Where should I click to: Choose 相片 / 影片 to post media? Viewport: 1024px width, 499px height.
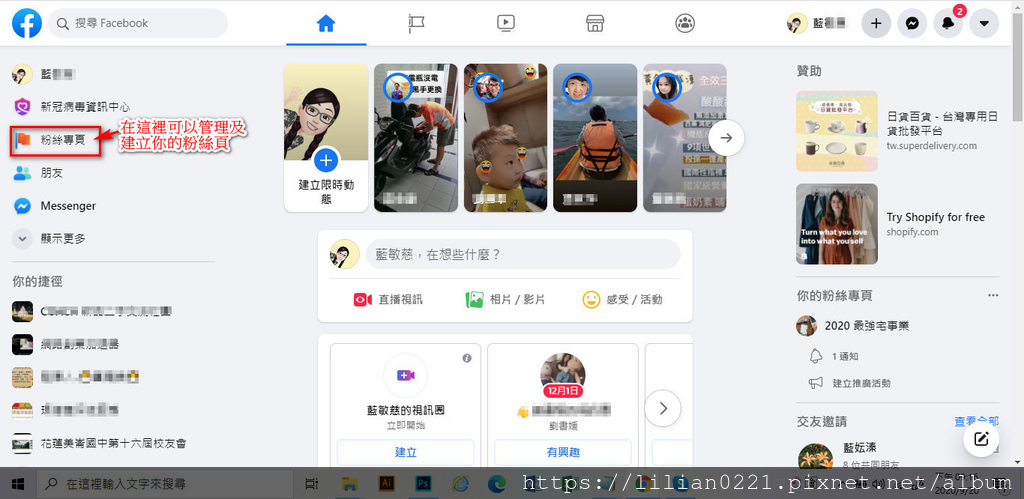505,299
